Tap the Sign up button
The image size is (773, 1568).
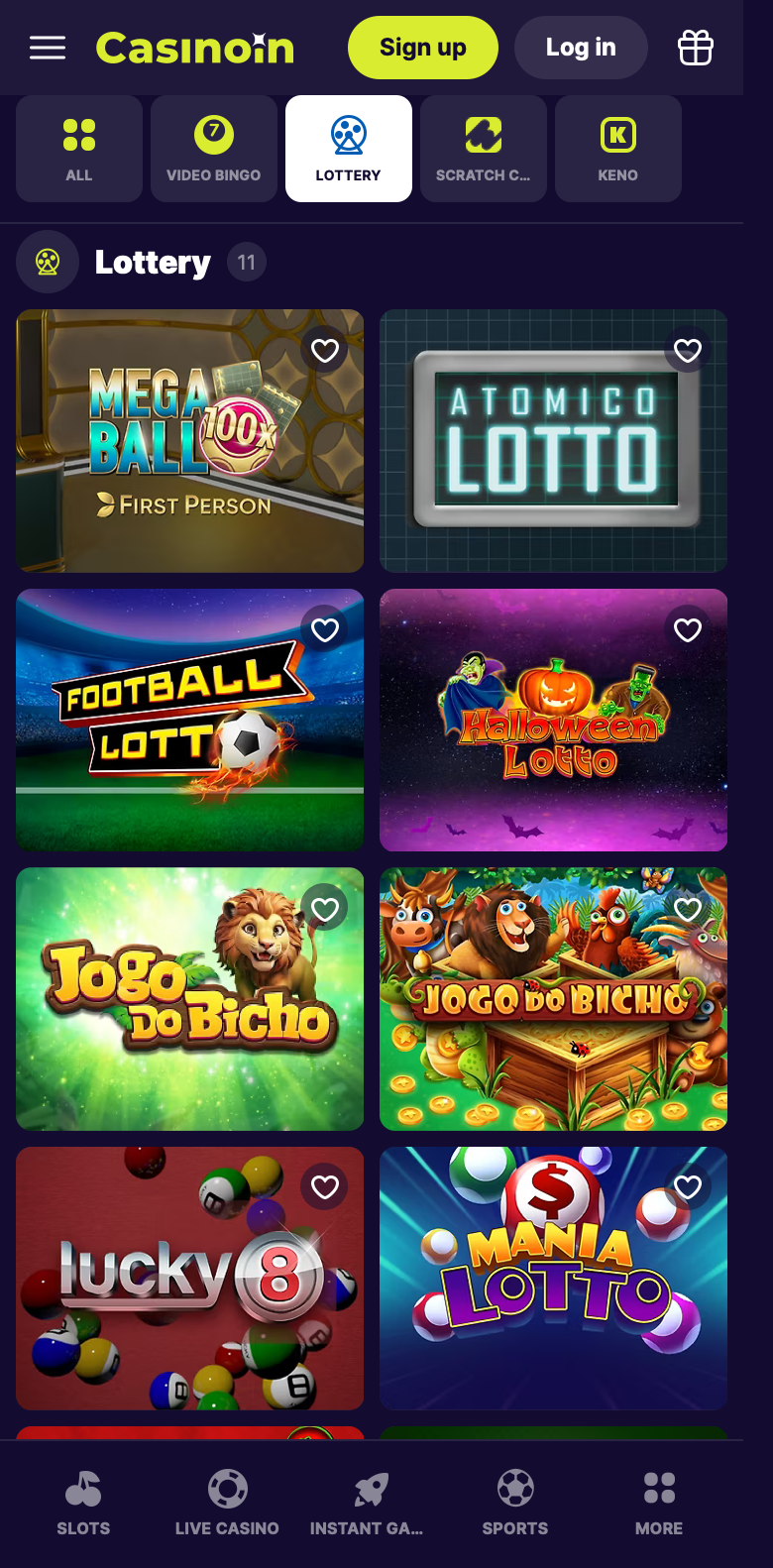click(x=423, y=48)
